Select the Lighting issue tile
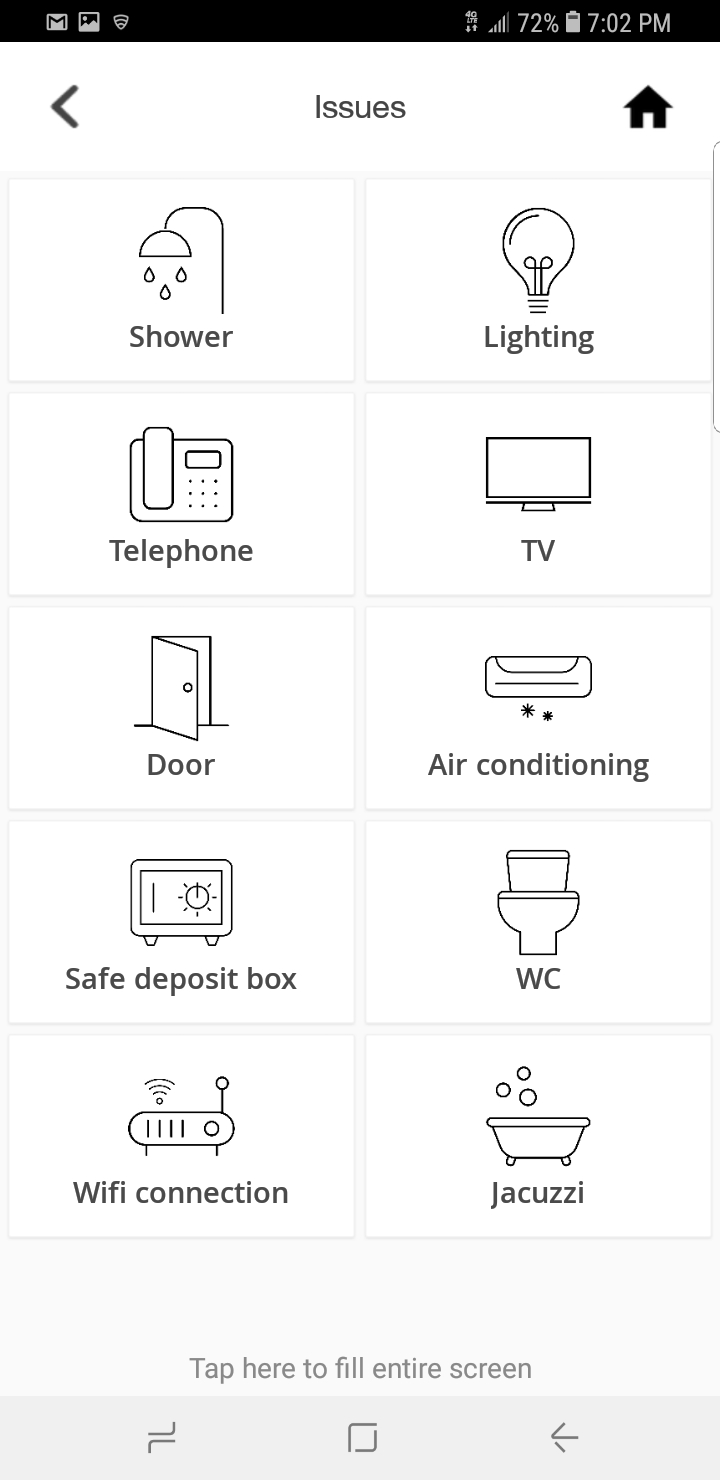Image resolution: width=720 pixels, height=1480 pixels. point(538,280)
